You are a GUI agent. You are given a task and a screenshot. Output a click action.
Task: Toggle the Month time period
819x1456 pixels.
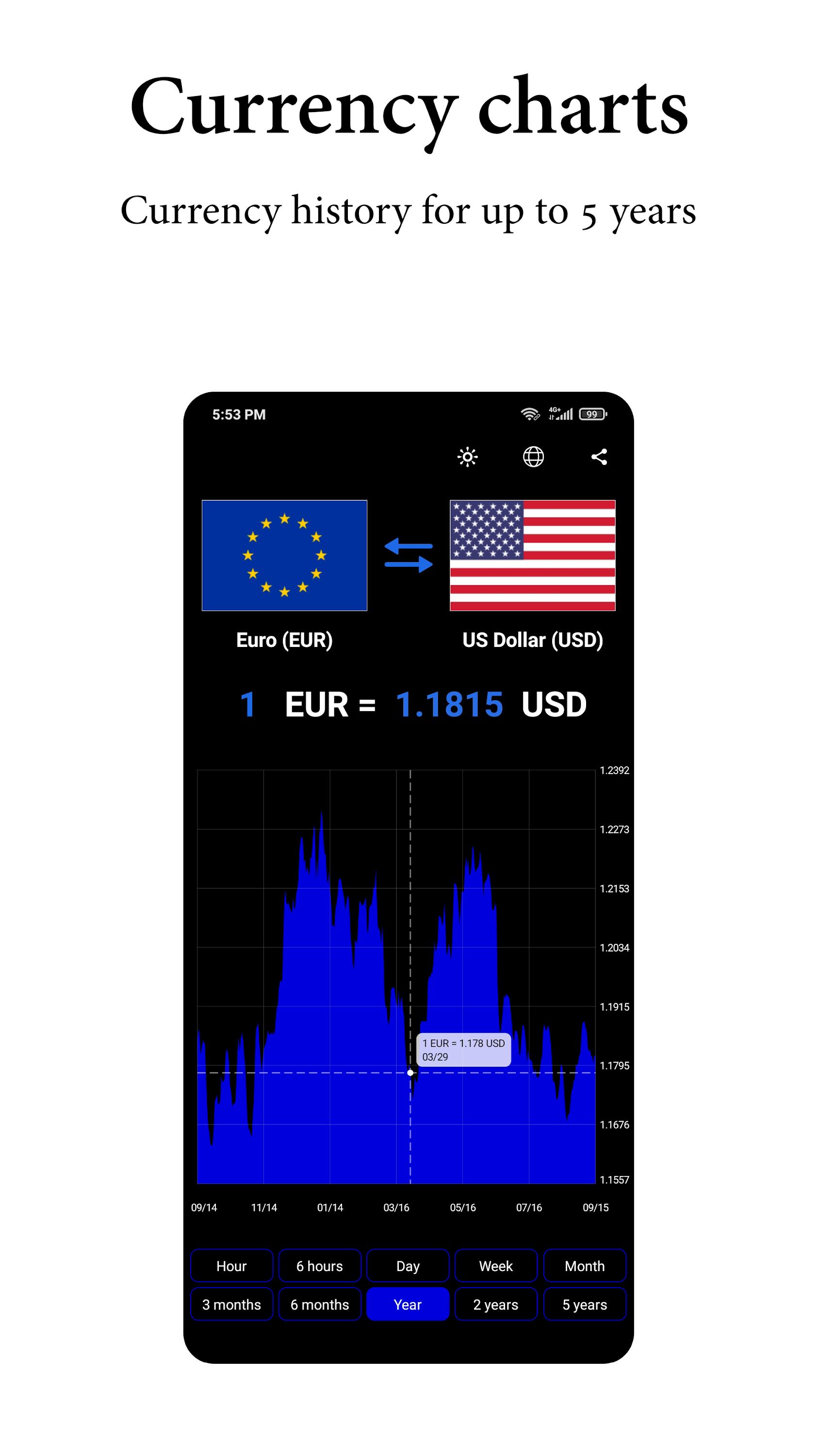[x=585, y=1266]
